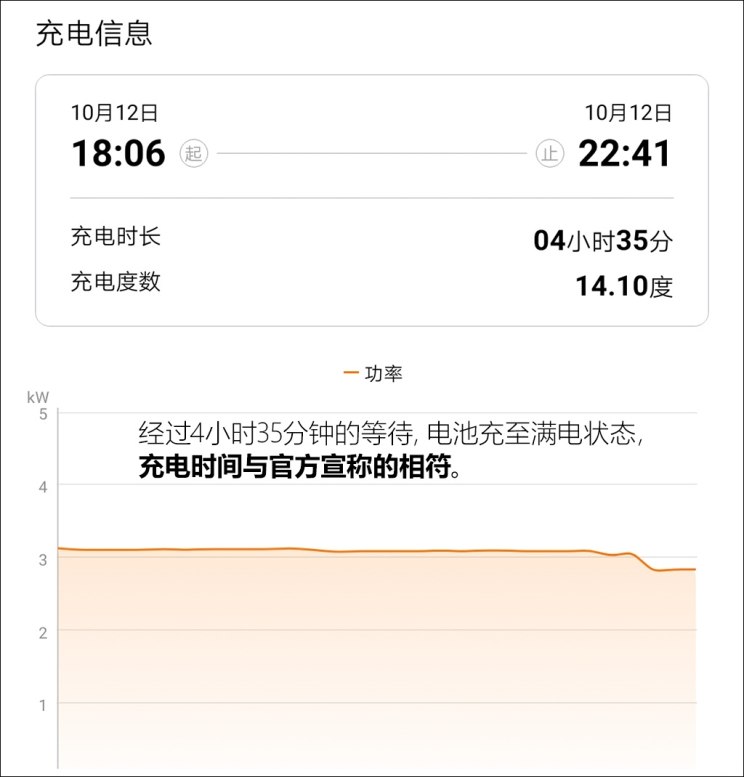744x777 pixels.
Task: Select the start time 18:06
Action: point(119,152)
